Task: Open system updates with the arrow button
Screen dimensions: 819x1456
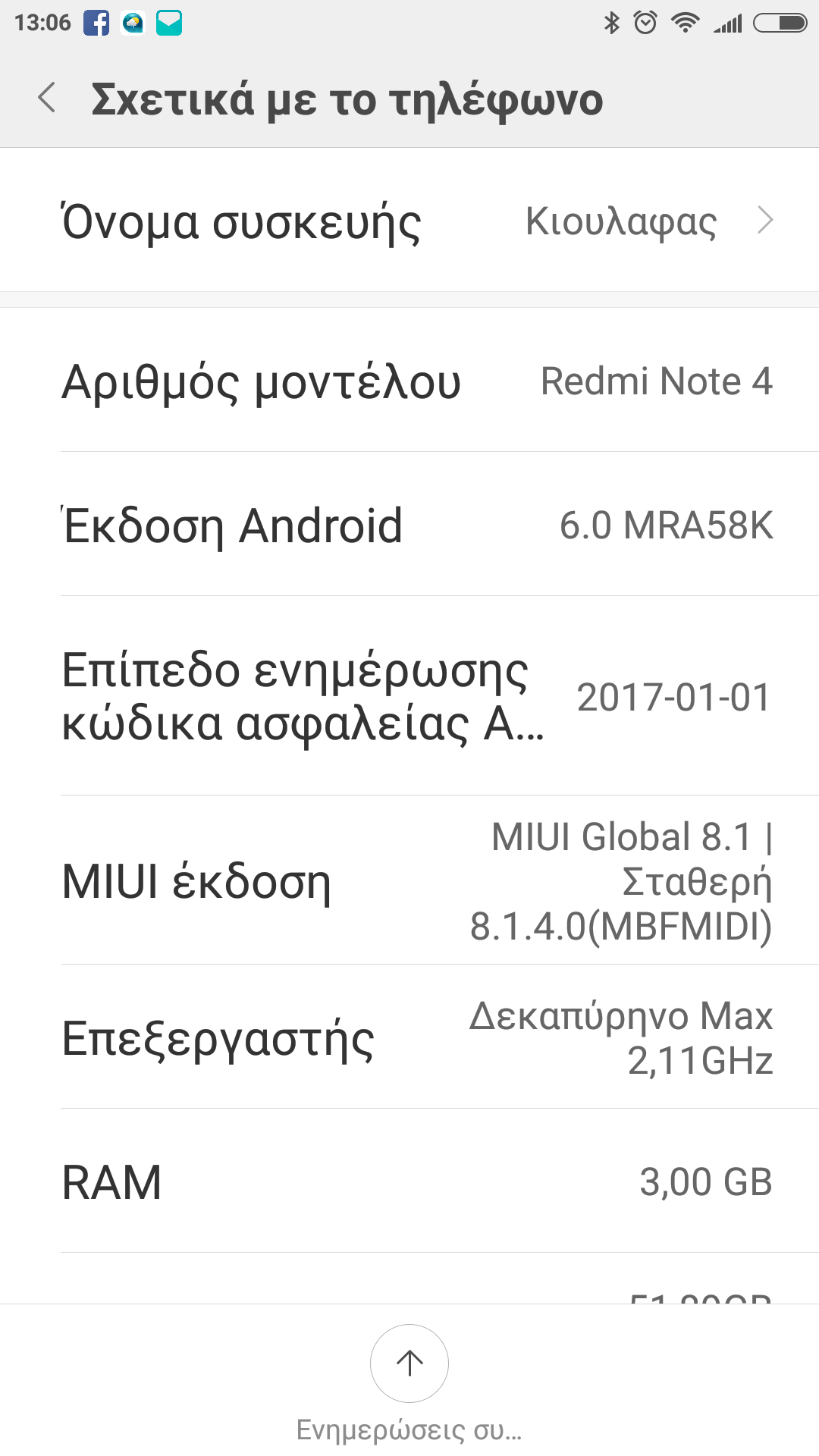Action: point(409,1363)
